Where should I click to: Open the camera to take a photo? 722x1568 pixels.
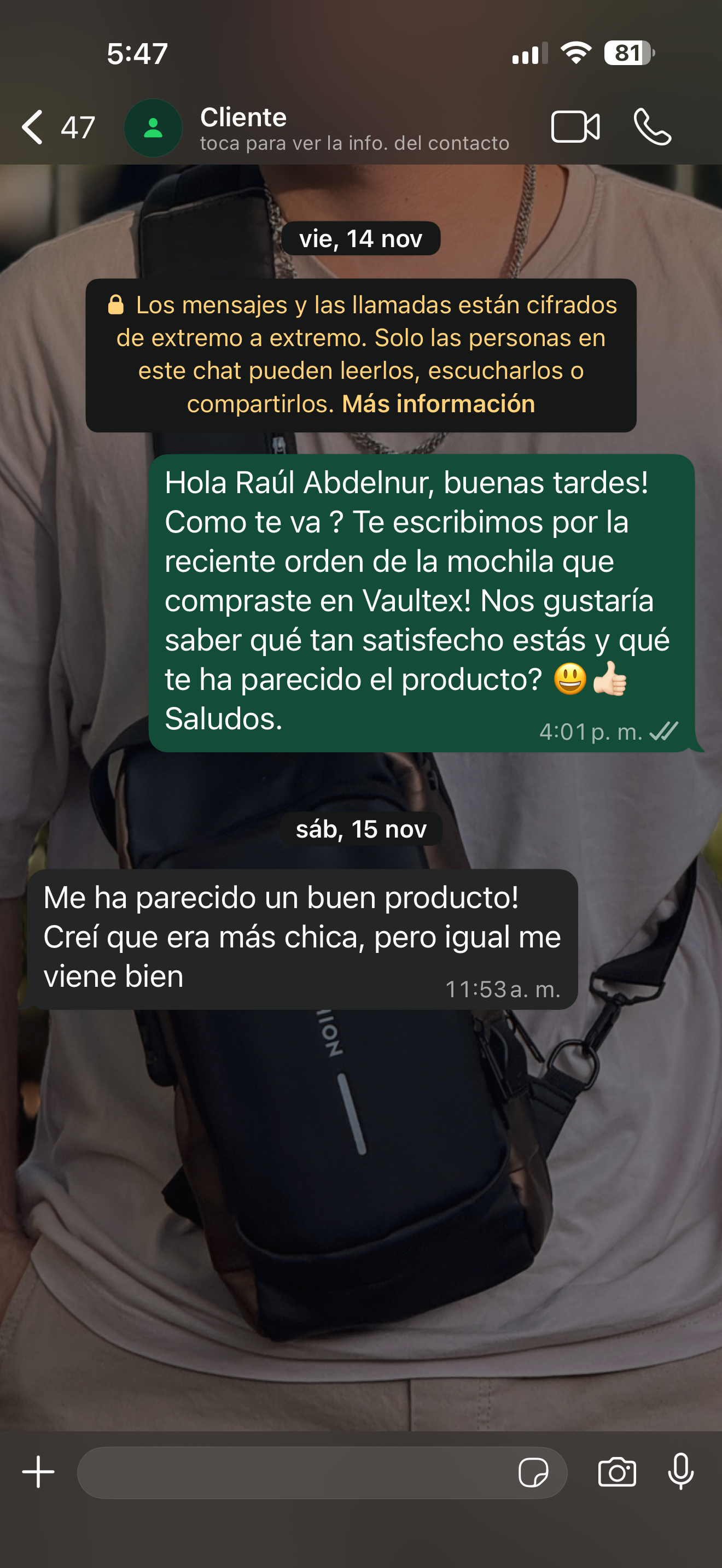point(616,1472)
